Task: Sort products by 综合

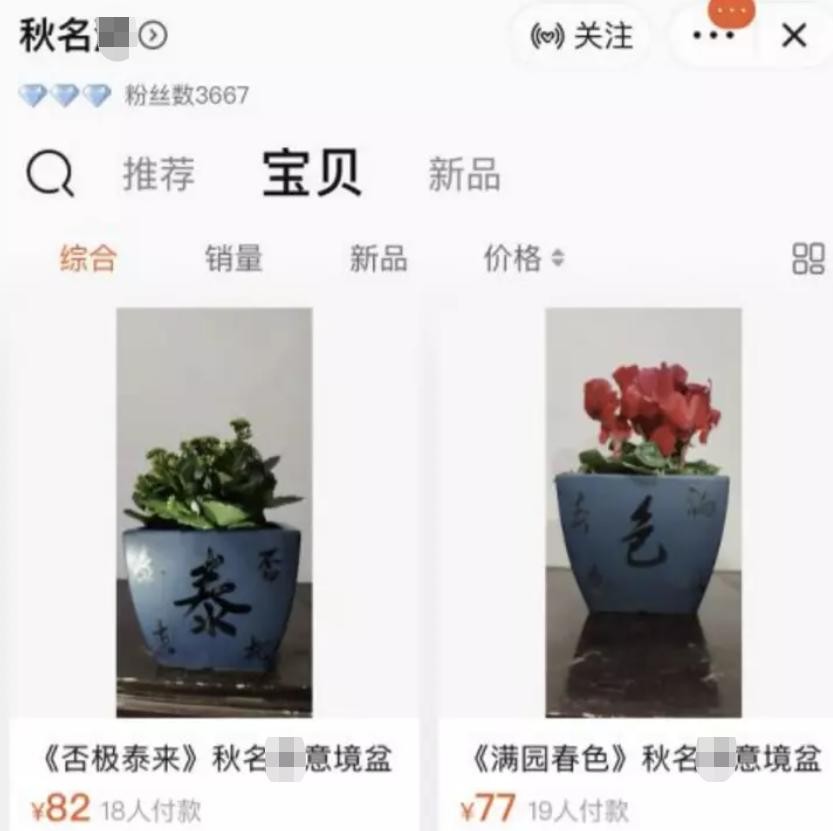Action: 88,259
